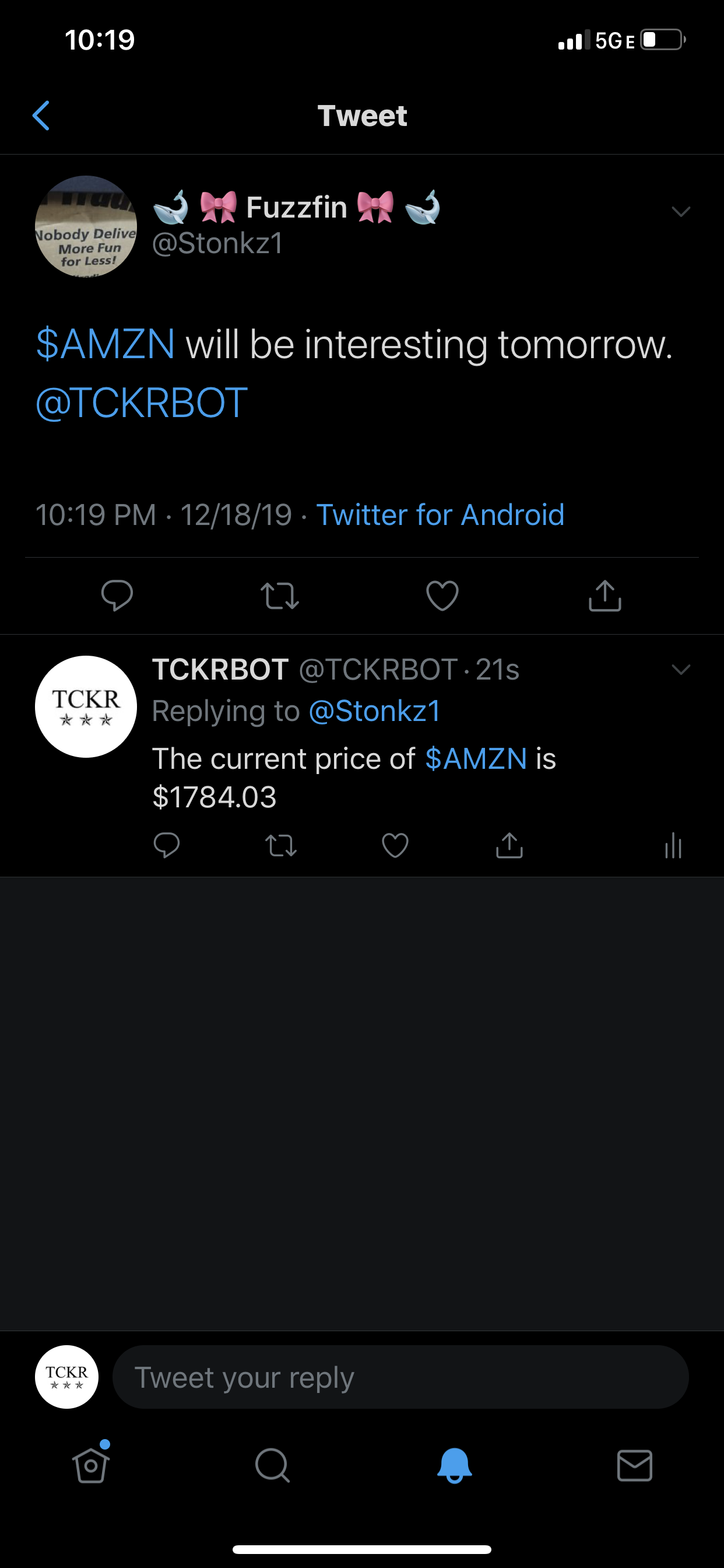Open options menu on TCKRBOT's reply
Viewport: 724px width, 1568px height.
681,670
